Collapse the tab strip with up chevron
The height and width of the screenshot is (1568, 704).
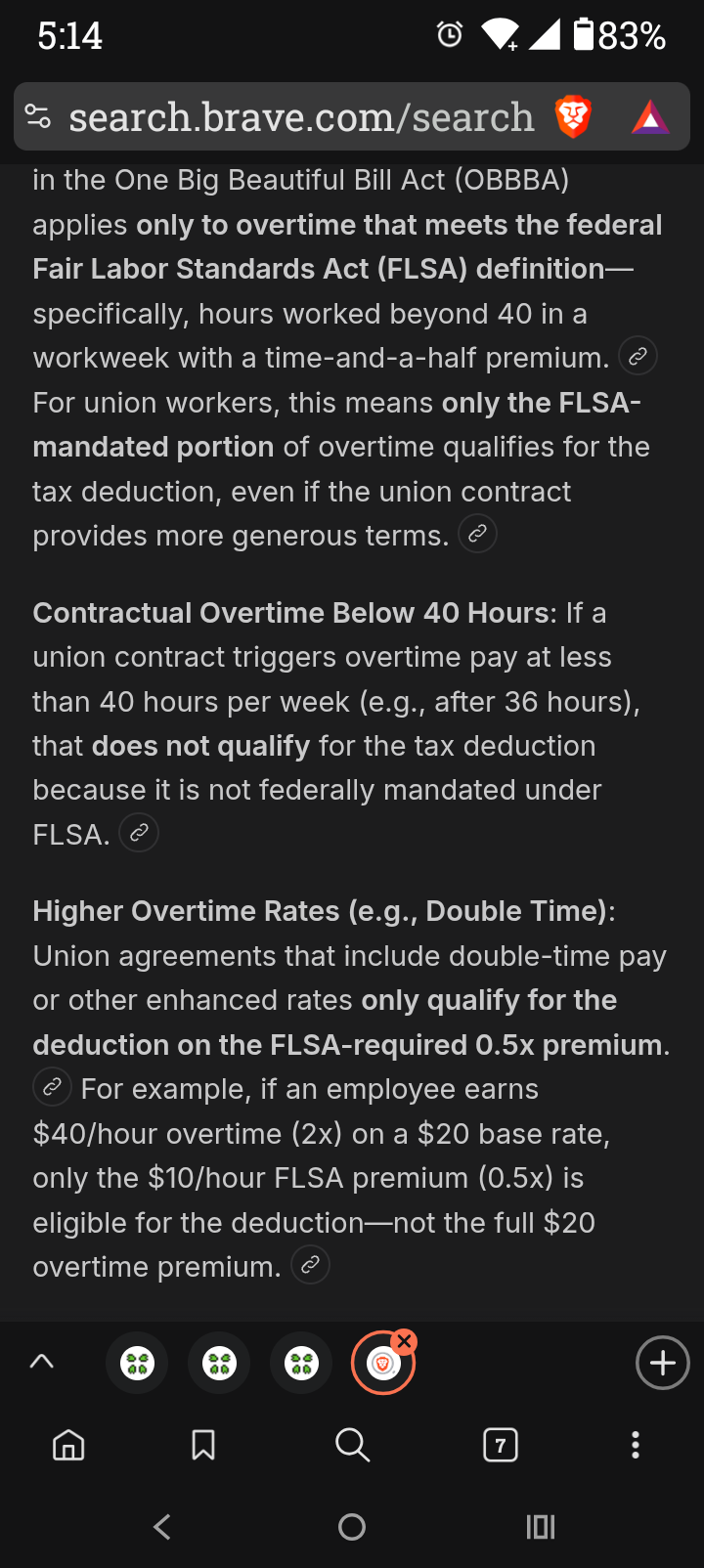pos(42,1362)
